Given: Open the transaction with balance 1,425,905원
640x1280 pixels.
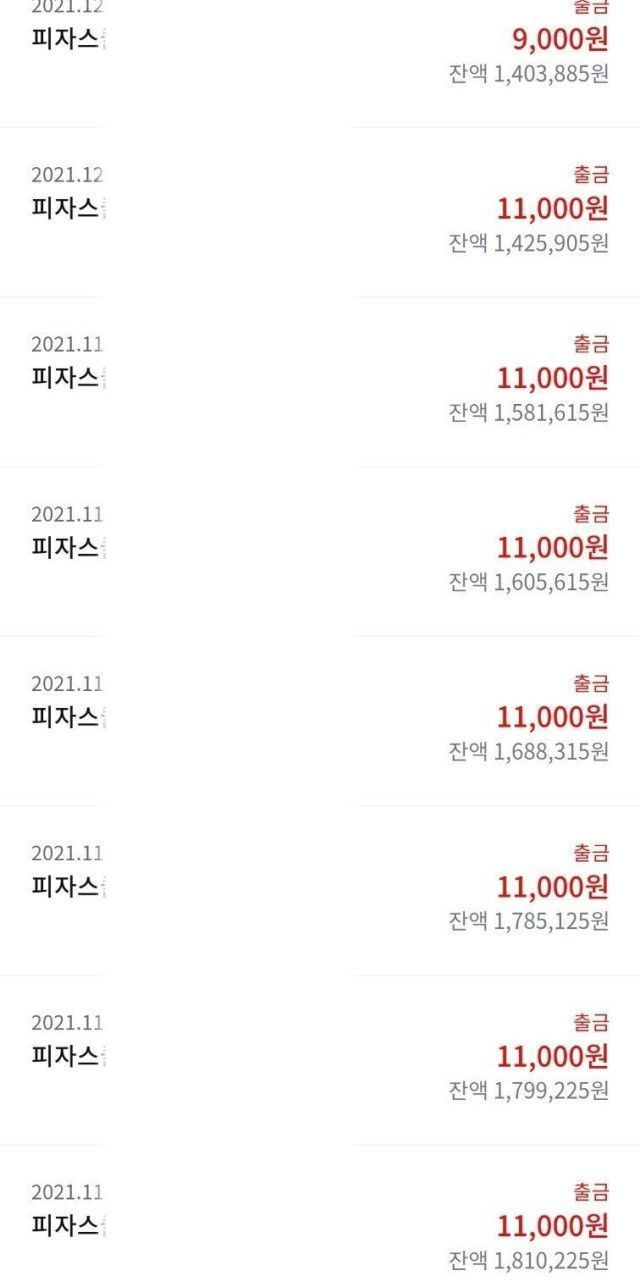Looking at the screenshot, I should (320, 212).
